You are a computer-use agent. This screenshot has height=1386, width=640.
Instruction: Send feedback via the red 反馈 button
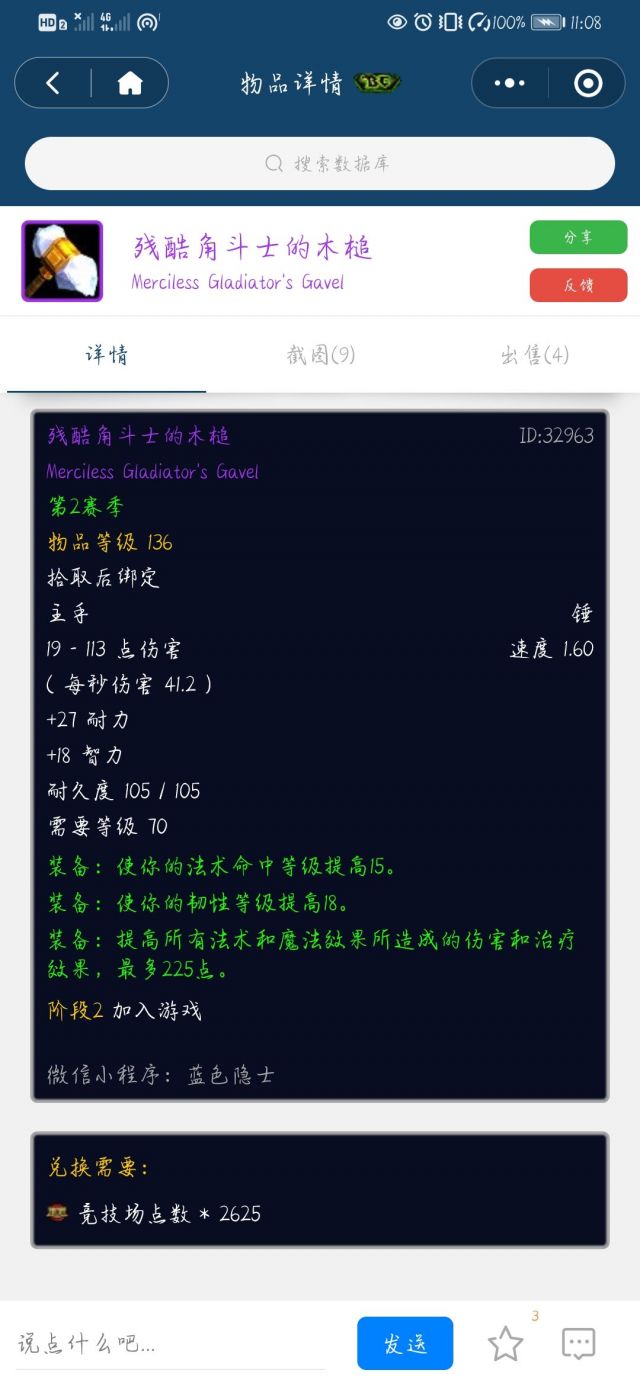pyautogui.click(x=578, y=285)
